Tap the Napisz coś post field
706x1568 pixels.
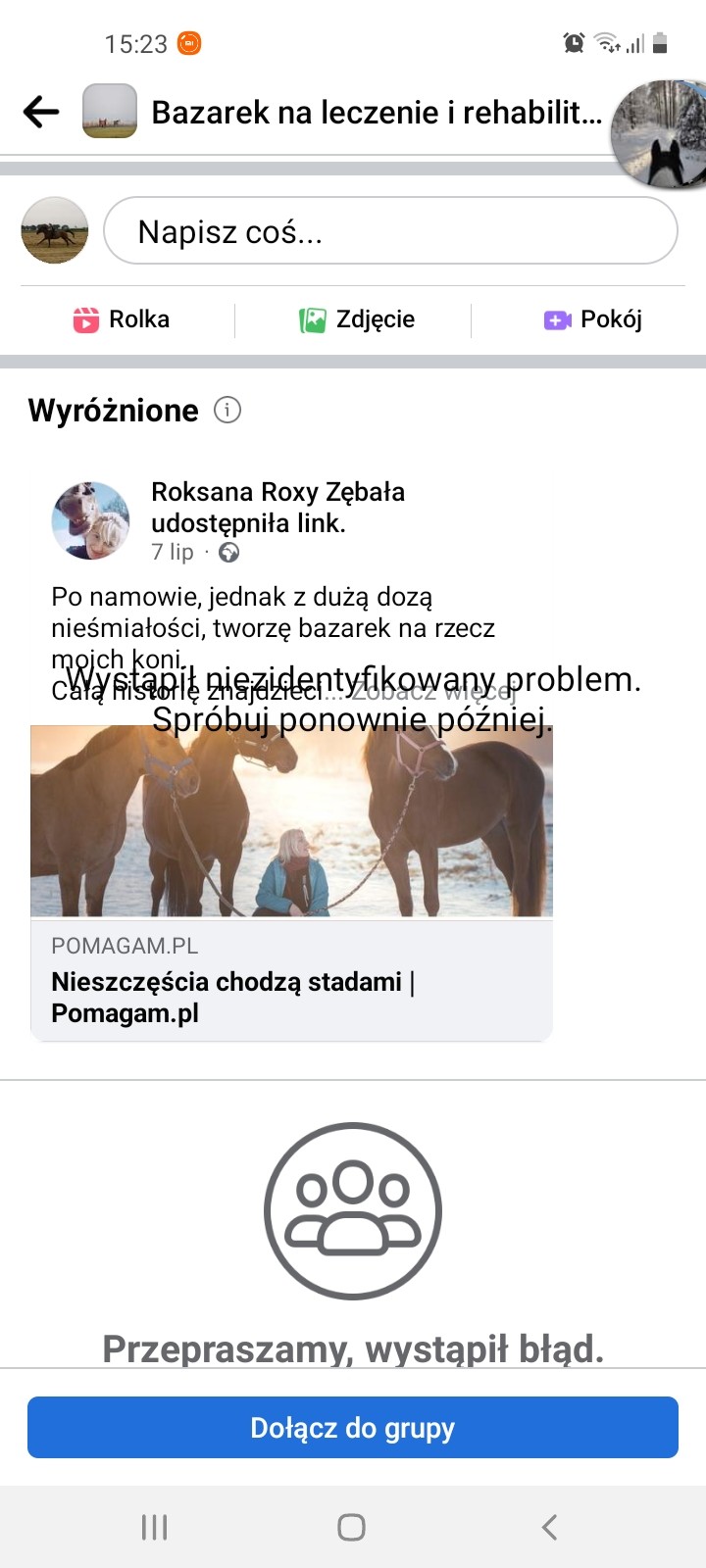390,231
